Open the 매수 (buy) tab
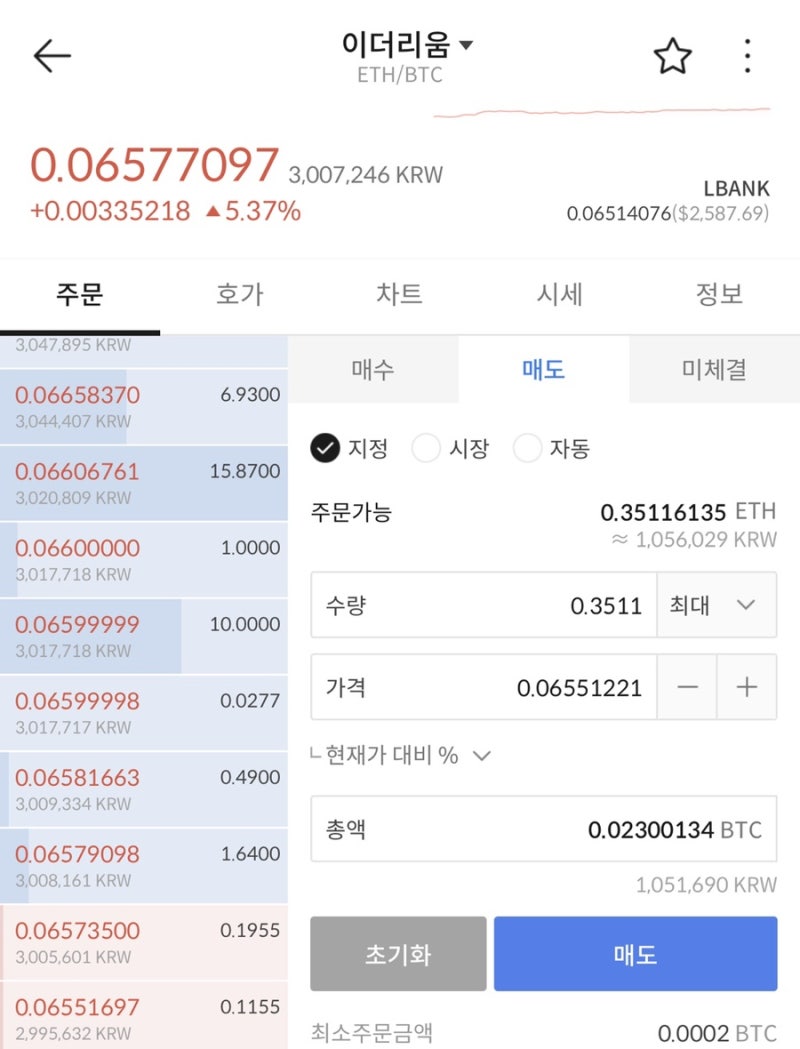 373,369
